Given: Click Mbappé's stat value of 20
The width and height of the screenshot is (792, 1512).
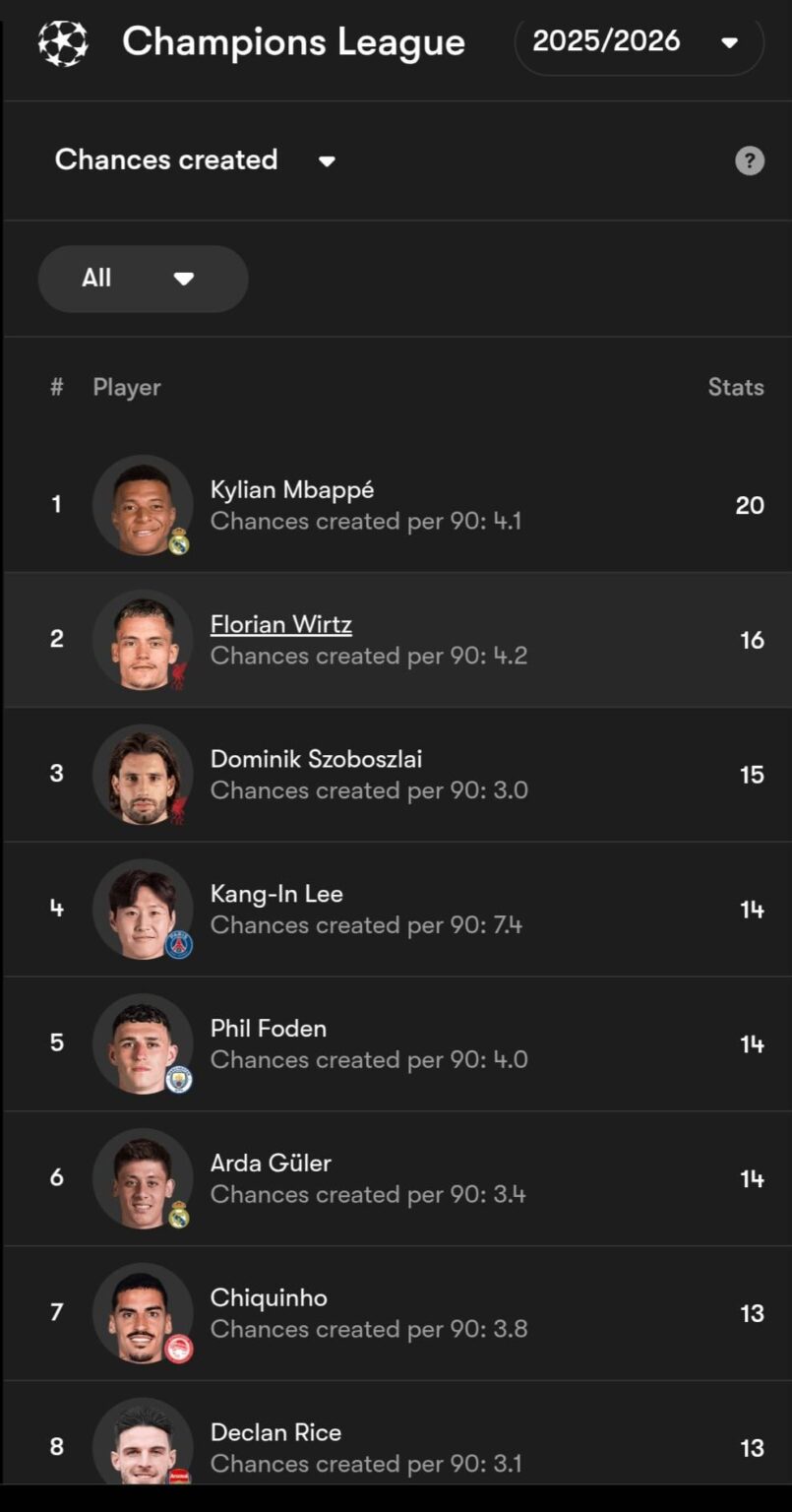Looking at the screenshot, I should pyautogui.click(x=750, y=505).
